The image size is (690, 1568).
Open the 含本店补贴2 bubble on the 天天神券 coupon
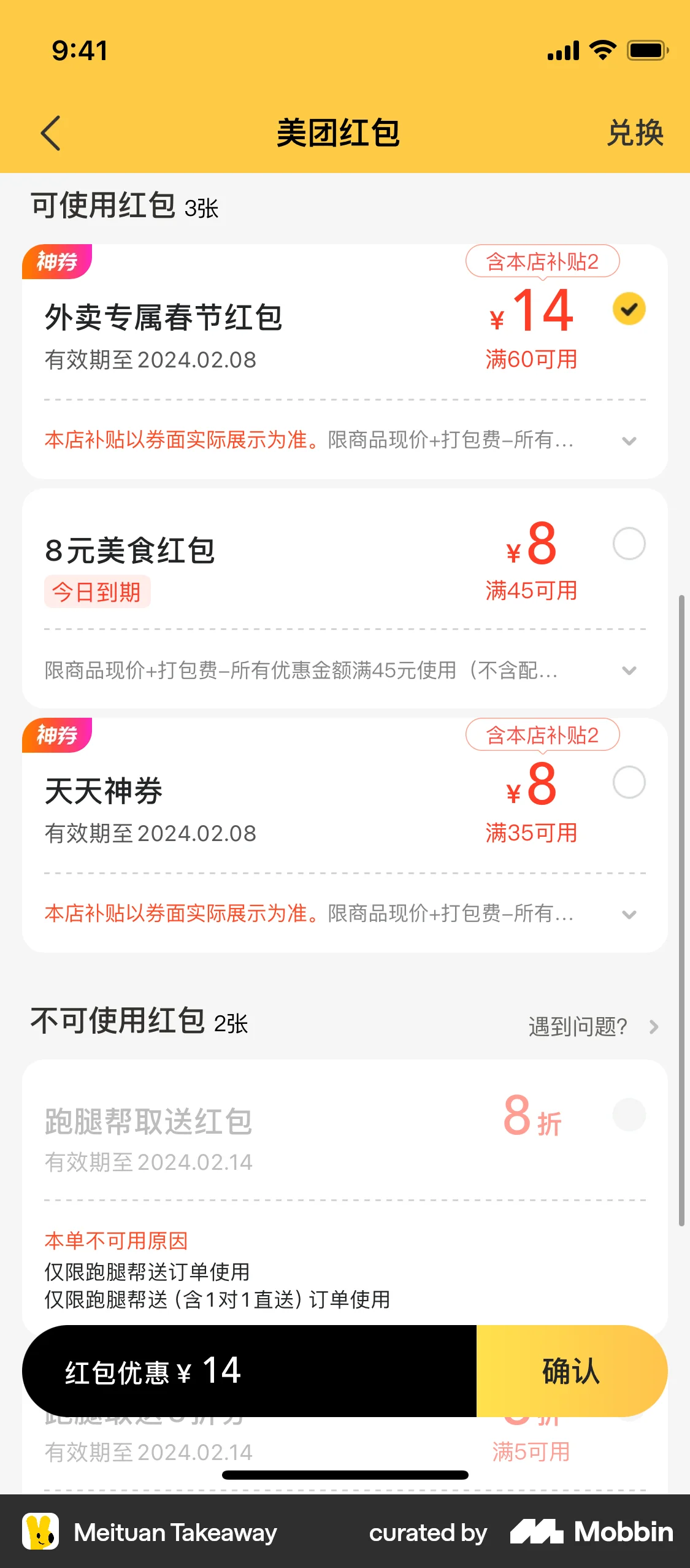[543, 734]
